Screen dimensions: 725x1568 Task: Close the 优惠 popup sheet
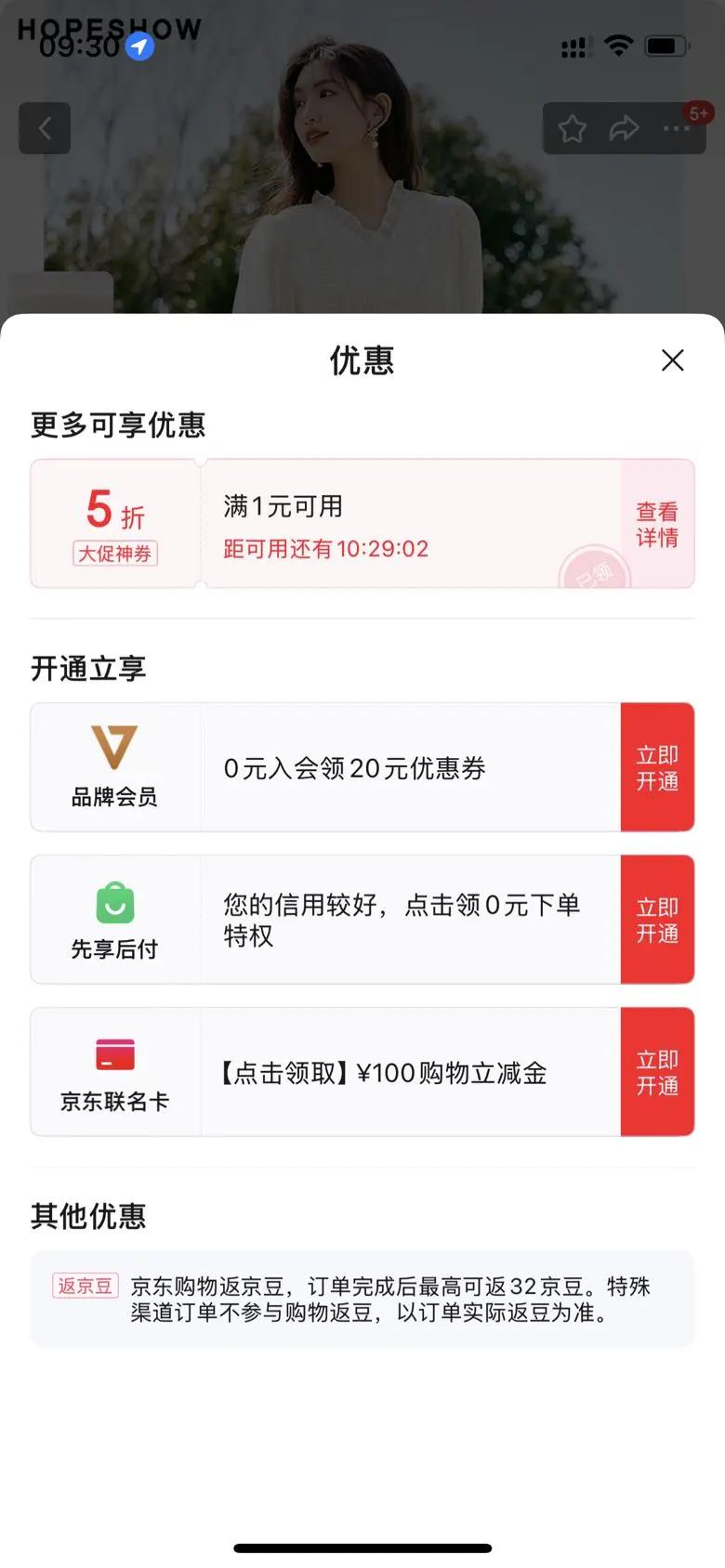[x=672, y=360]
